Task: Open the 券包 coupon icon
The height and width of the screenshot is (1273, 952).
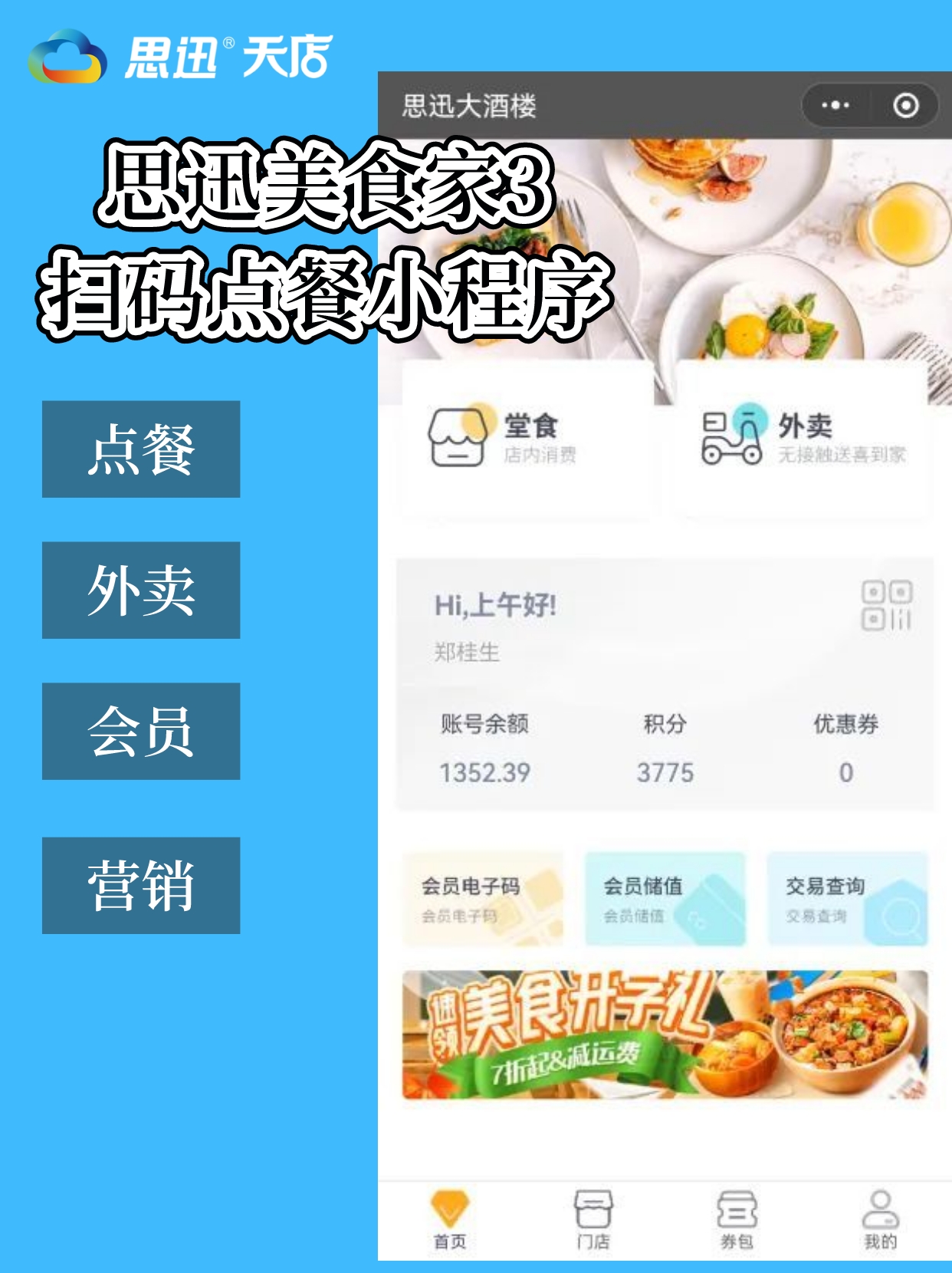Action: (x=734, y=1208)
